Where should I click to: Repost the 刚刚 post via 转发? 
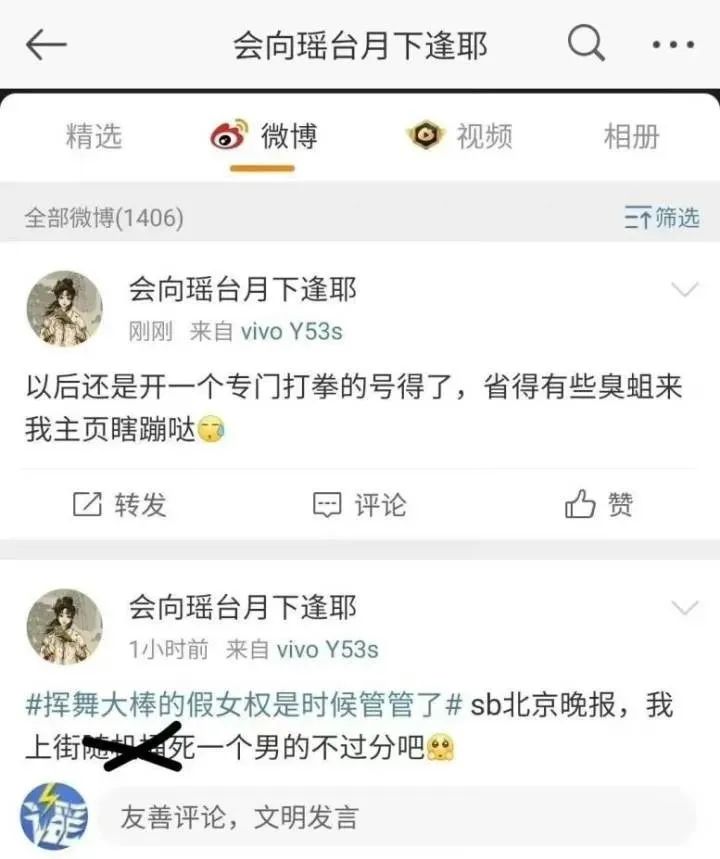tap(120, 505)
